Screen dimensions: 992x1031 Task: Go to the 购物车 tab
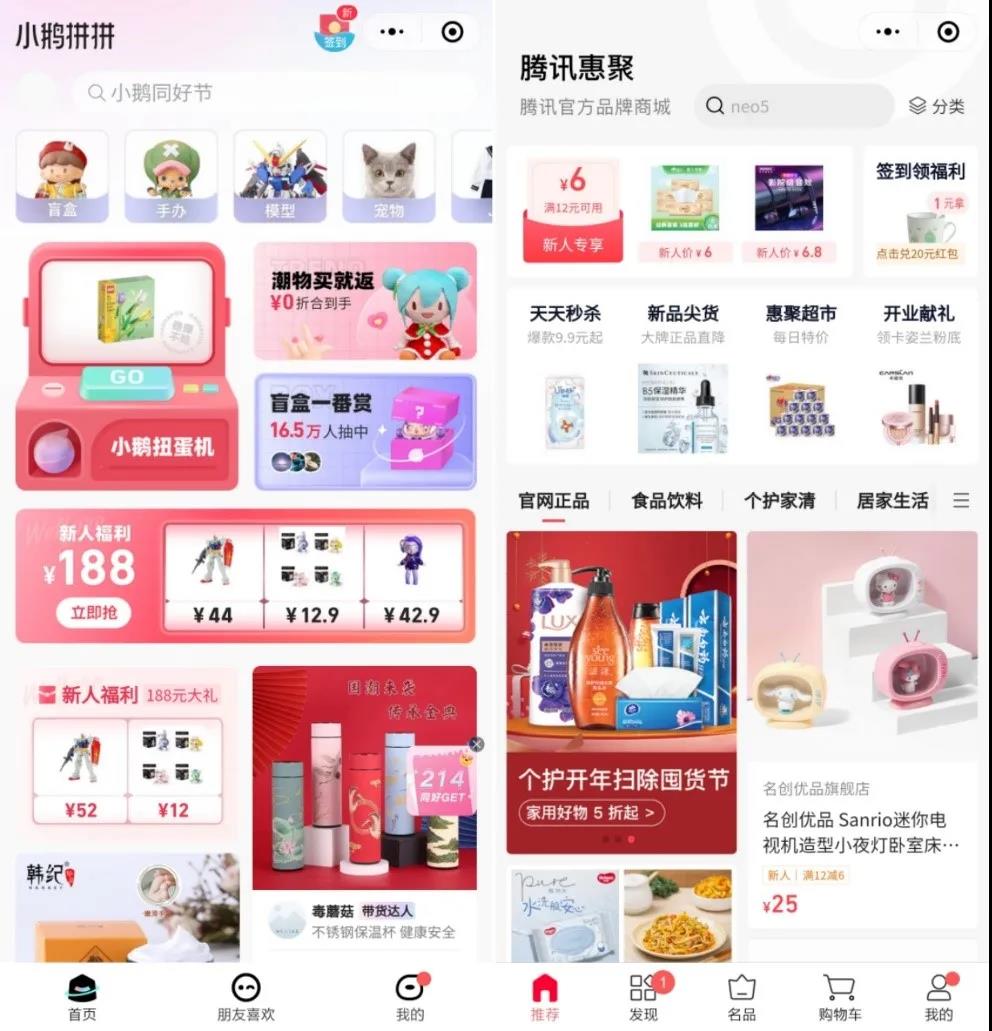click(839, 998)
